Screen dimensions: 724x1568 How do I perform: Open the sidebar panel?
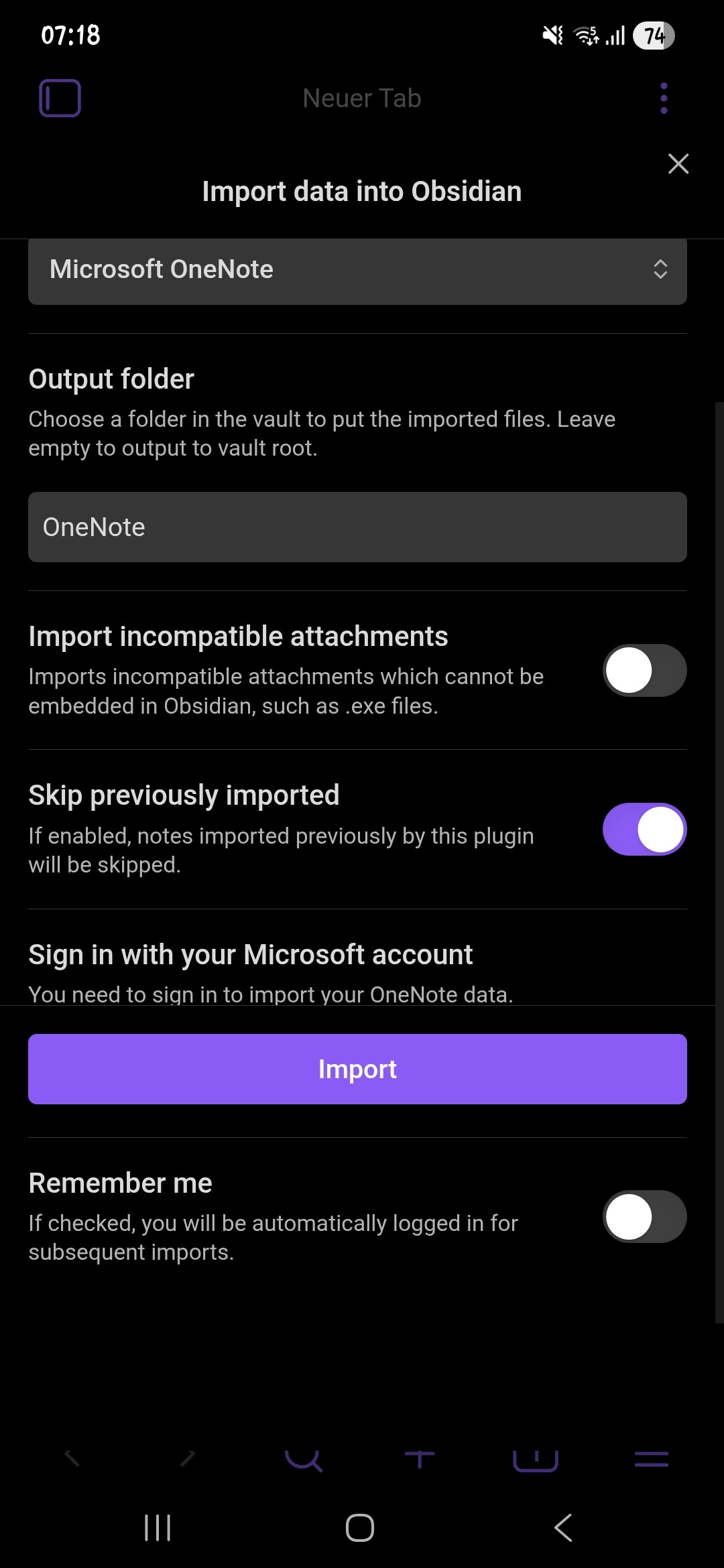pos(60,99)
